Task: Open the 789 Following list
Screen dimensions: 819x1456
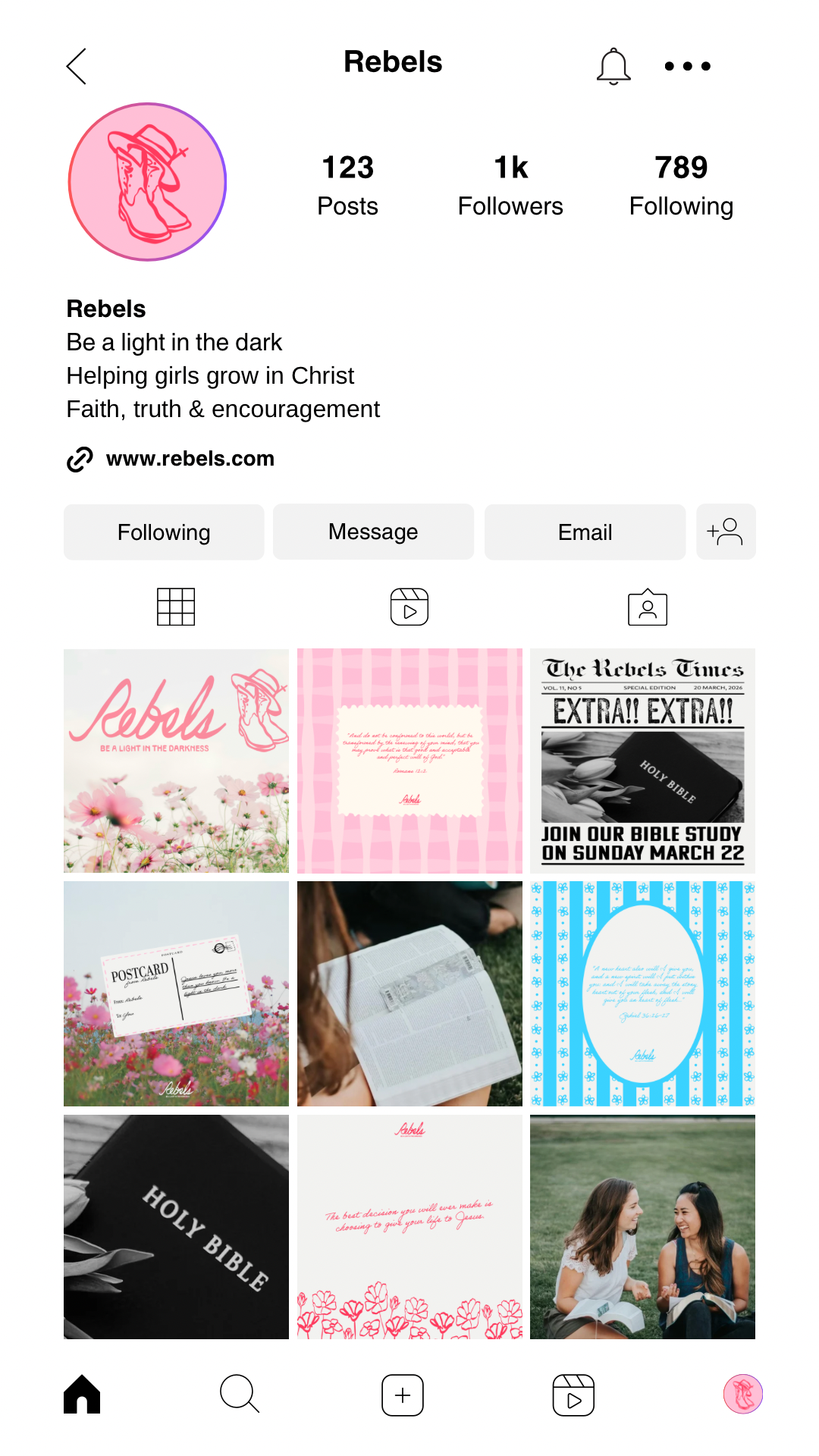Action: [x=681, y=186]
